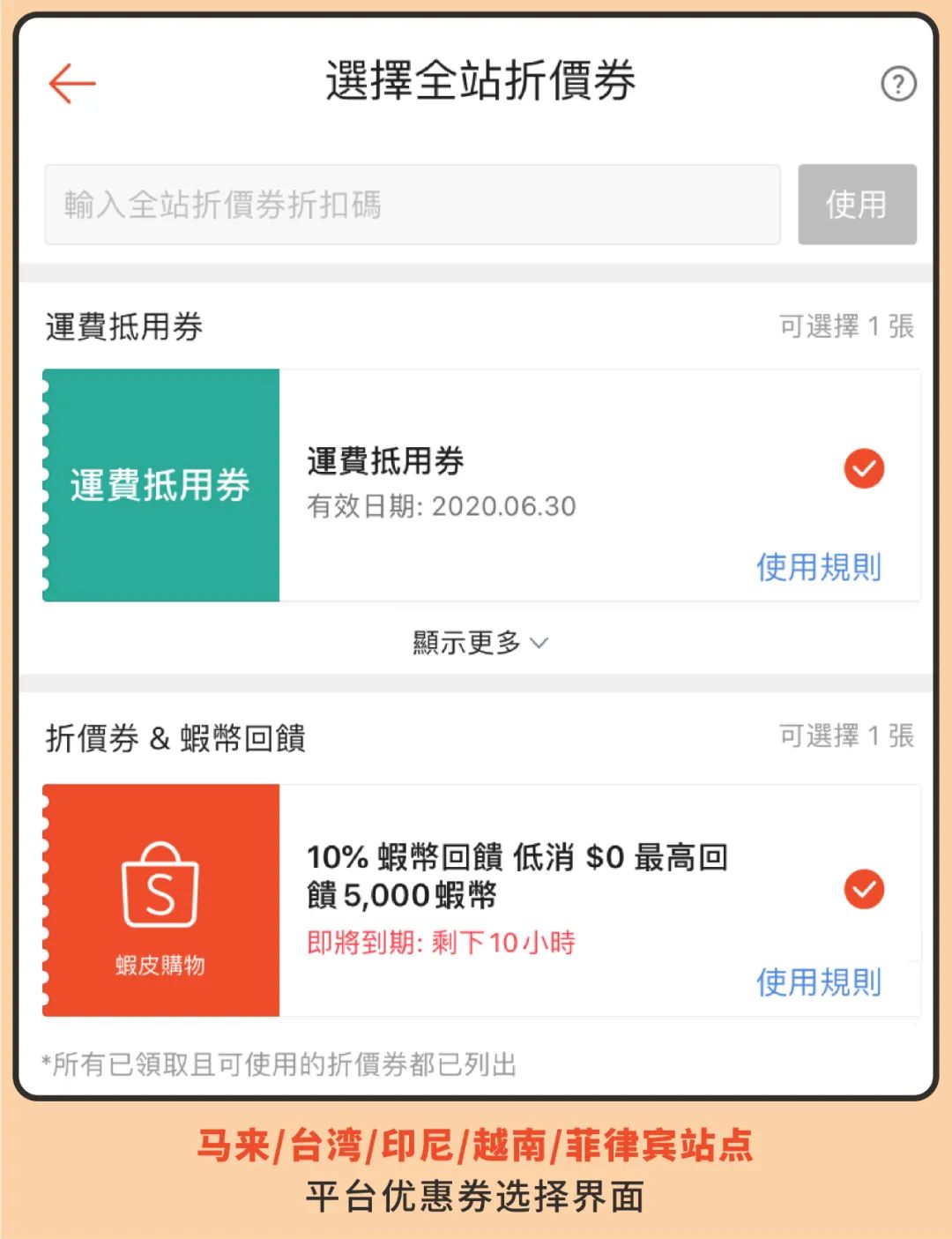This screenshot has height=1239, width=952.
Task: View 使用規則 of the 蝦幣回饋 coupon
Action: tap(819, 981)
